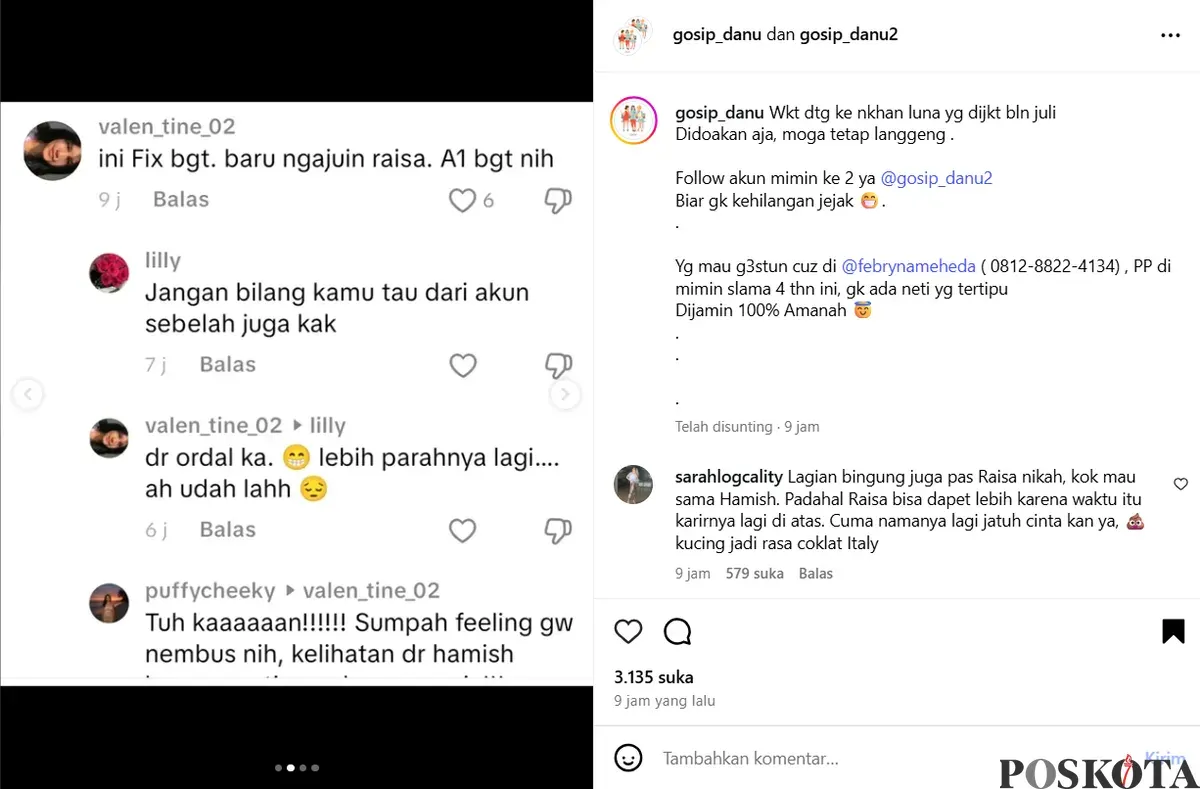Open the @febrynameheda mention link
Screen dimensions: 1200x789
pyautogui.click(x=894, y=267)
